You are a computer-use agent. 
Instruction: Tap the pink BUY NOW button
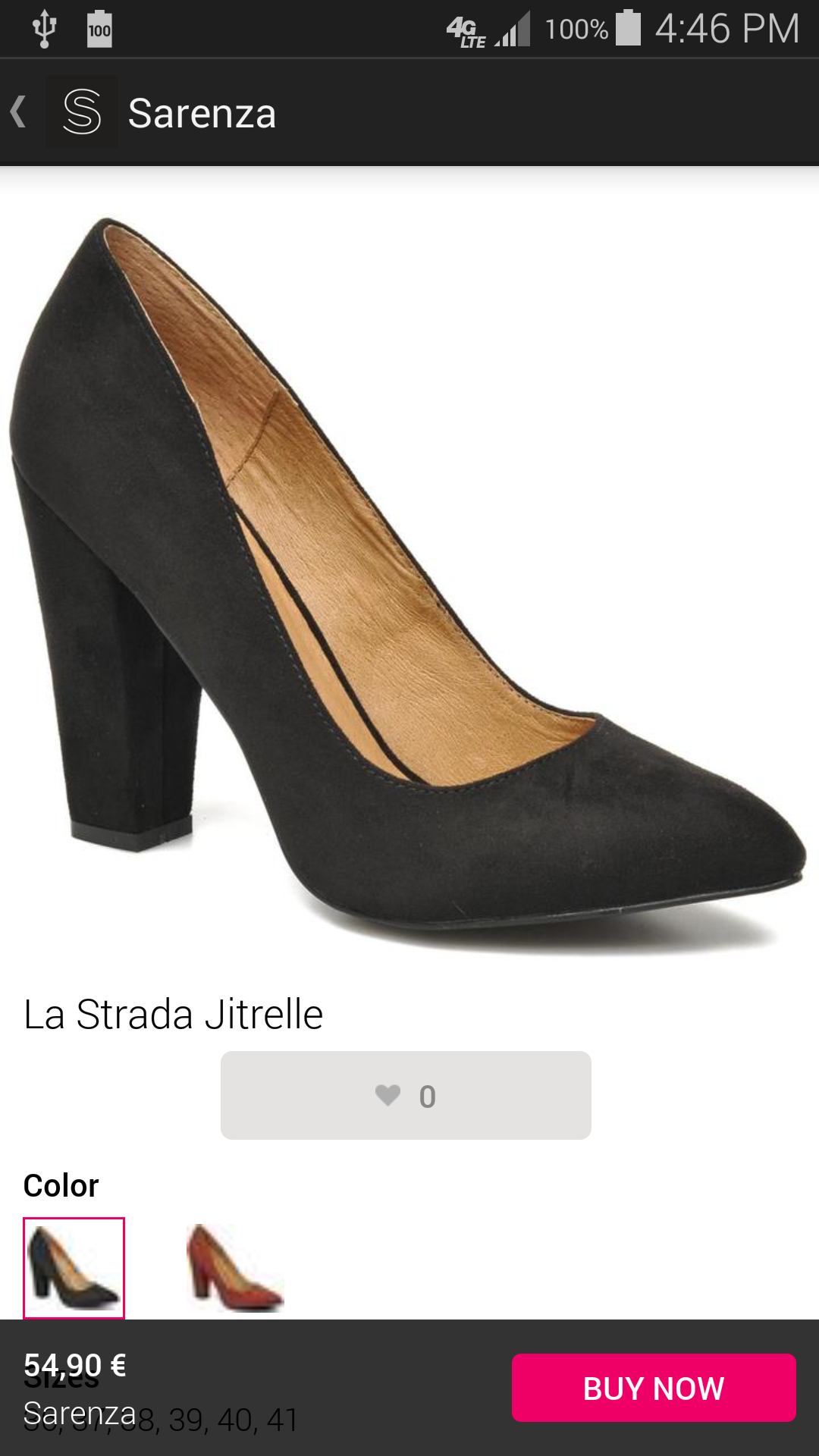653,1388
